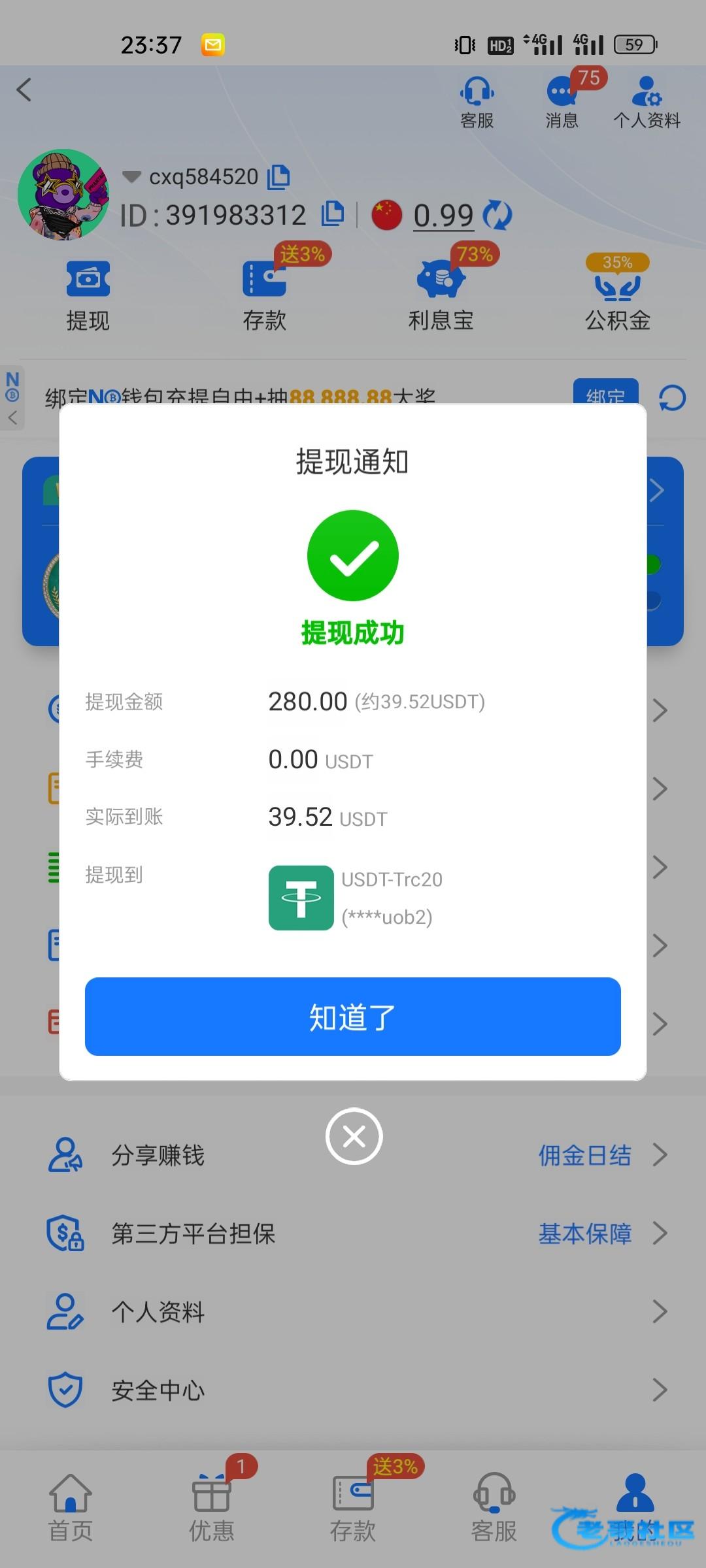This screenshot has height=1568, width=706.
Task: Open the 存款 shortcut under the profile
Action: (x=265, y=295)
